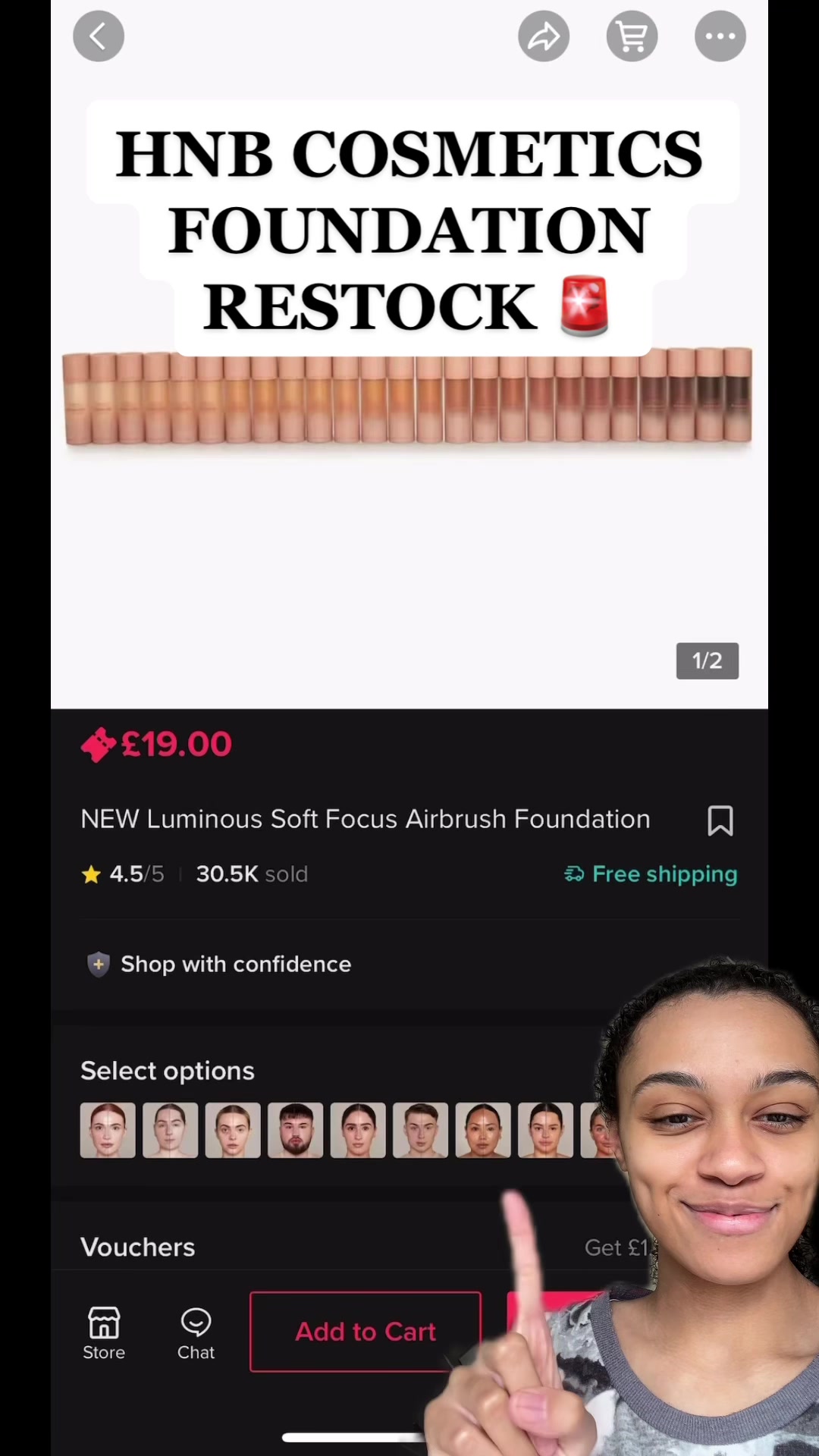The image size is (819, 1456).
Task: Open the shopping cart icon
Action: pyautogui.click(x=632, y=36)
